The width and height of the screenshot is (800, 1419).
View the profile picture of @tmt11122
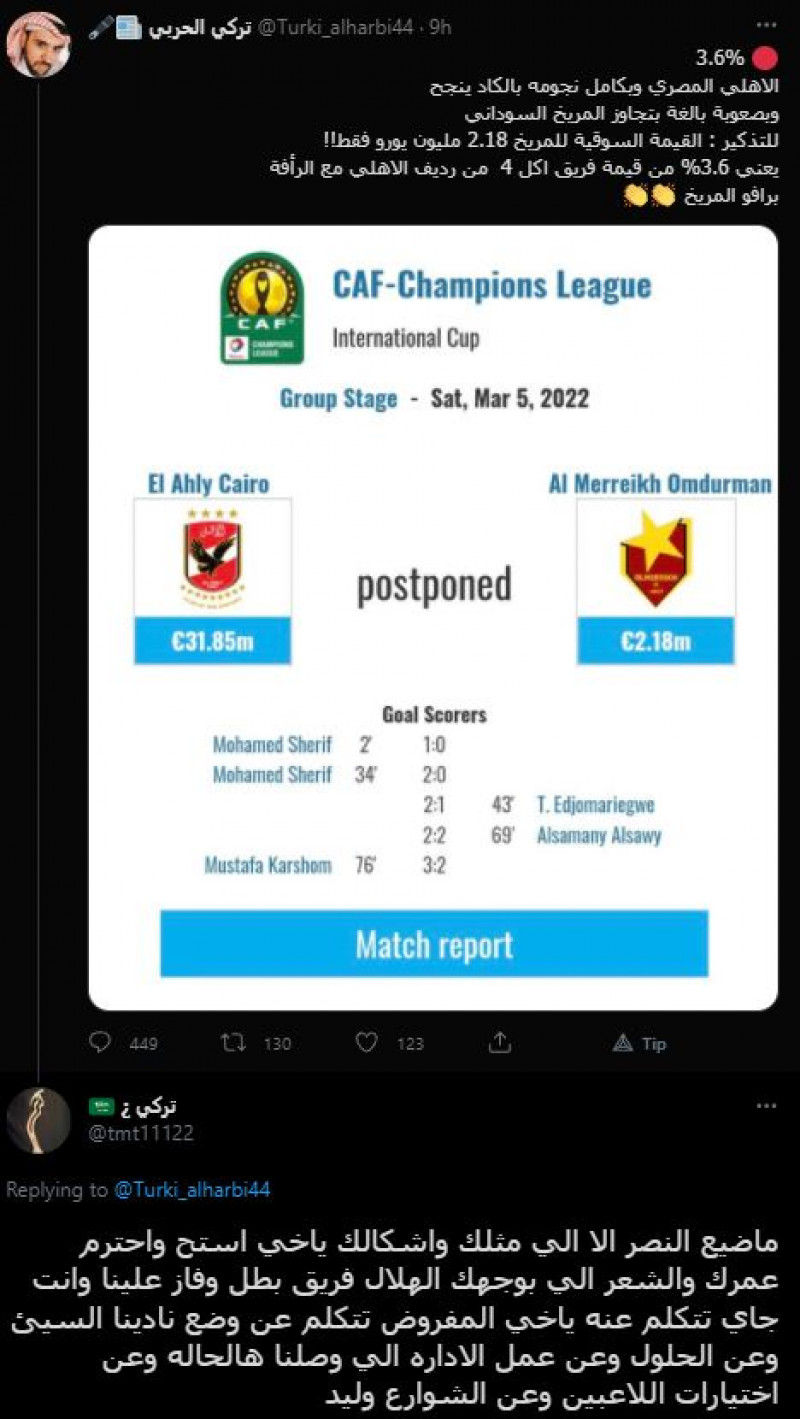[39, 1120]
